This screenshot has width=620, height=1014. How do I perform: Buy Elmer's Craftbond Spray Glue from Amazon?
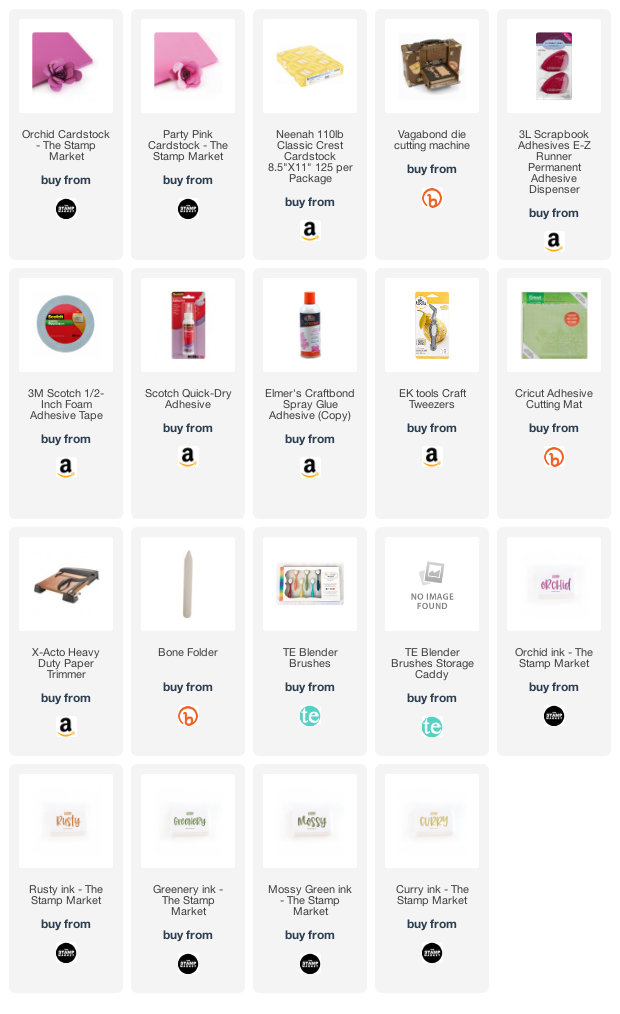(x=310, y=468)
